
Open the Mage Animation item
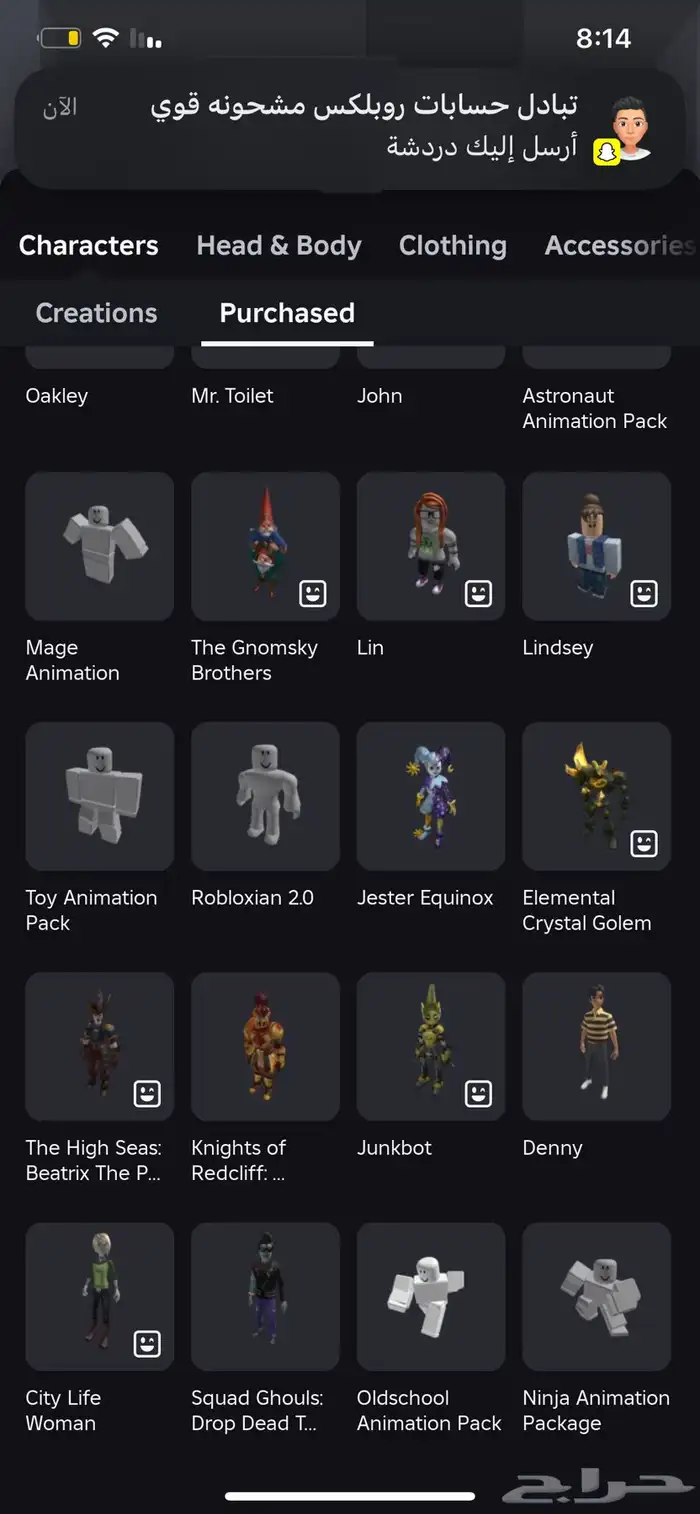(99, 546)
